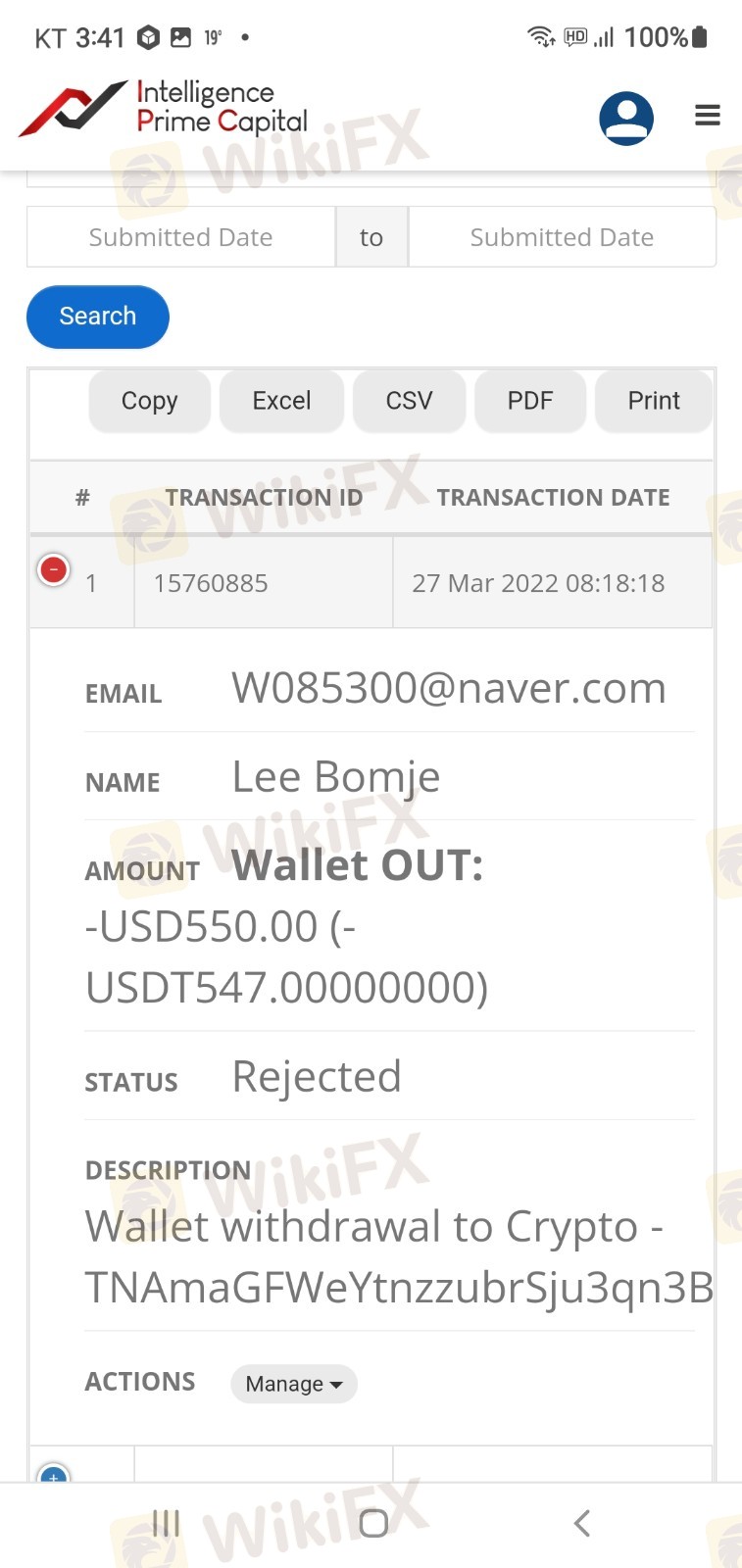The height and width of the screenshot is (1568, 742).
Task: Download the table as PDF
Action: pyautogui.click(x=530, y=401)
